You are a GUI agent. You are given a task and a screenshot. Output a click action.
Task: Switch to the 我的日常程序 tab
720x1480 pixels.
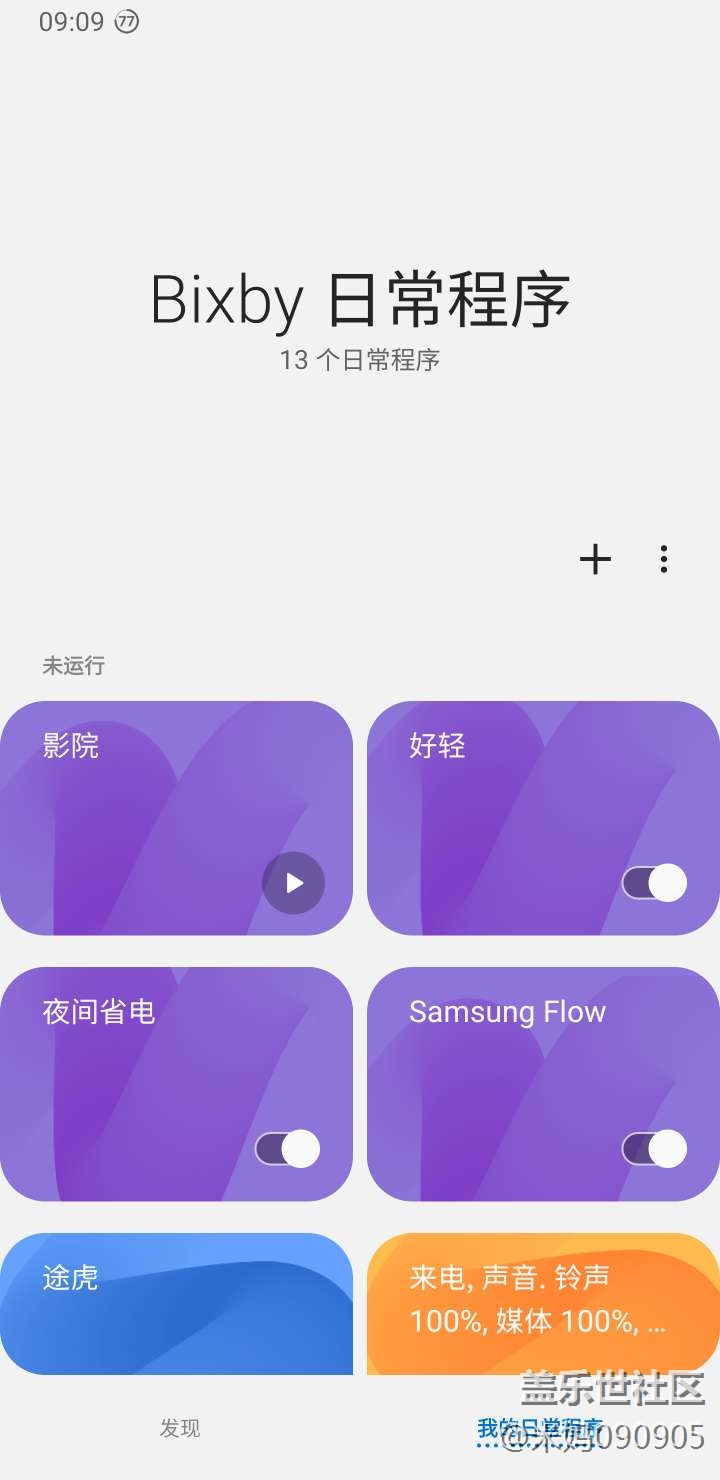click(x=540, y=1428)
